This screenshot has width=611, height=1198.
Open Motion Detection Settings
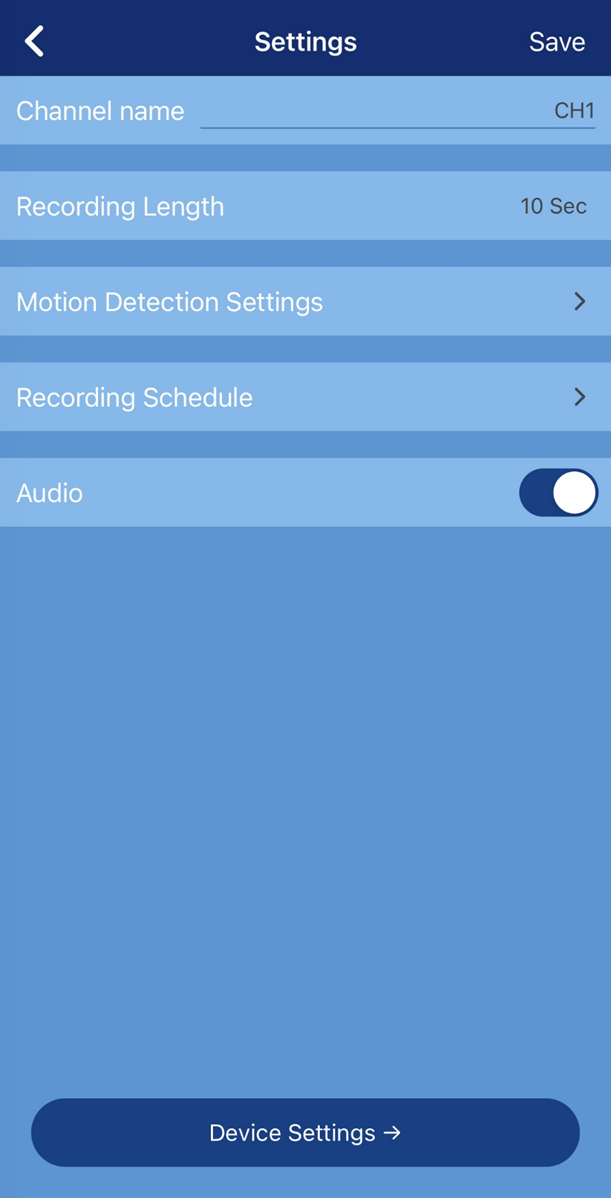(305, 302)
